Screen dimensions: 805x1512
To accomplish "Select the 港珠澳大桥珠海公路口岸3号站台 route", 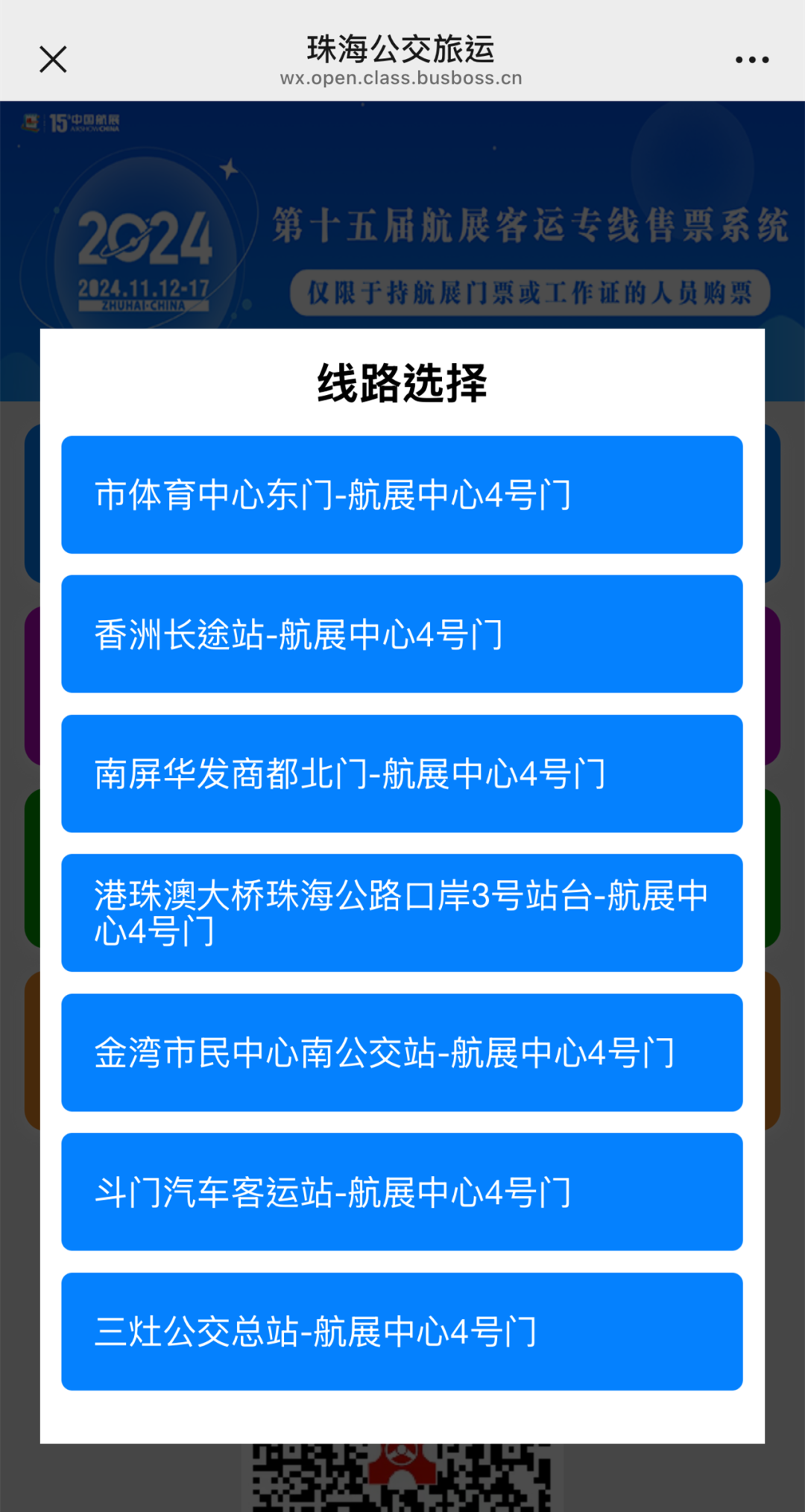I will click(402, 913).
